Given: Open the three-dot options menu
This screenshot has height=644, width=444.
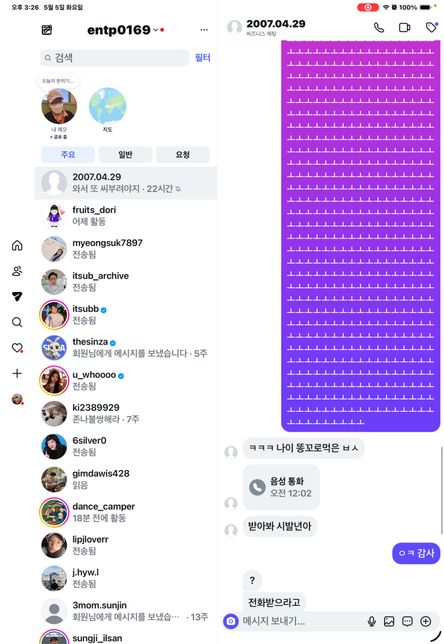Looking at the screenshot, I should (204, 30).
